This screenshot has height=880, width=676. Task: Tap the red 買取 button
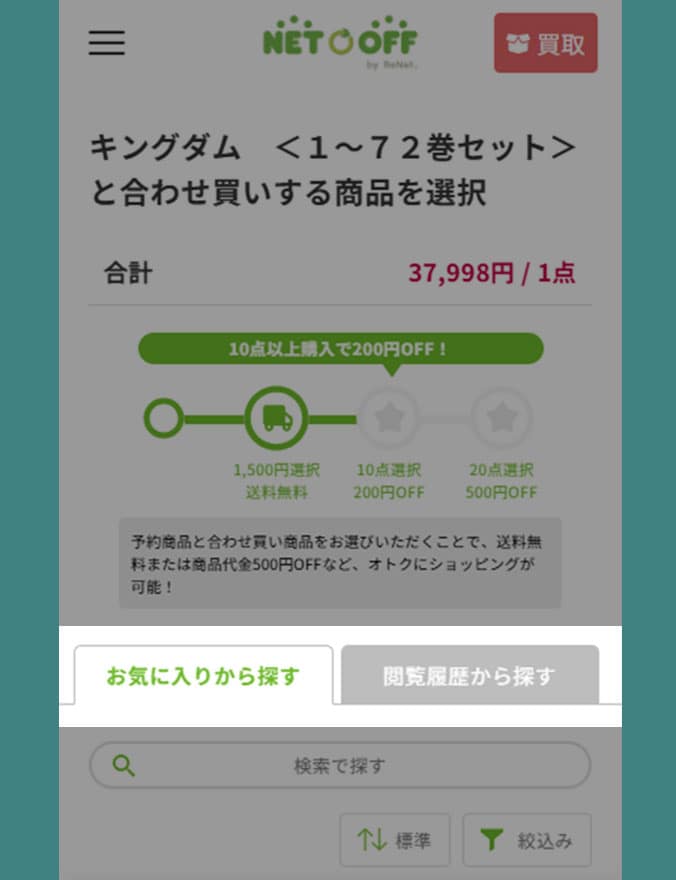coord(545,43)
